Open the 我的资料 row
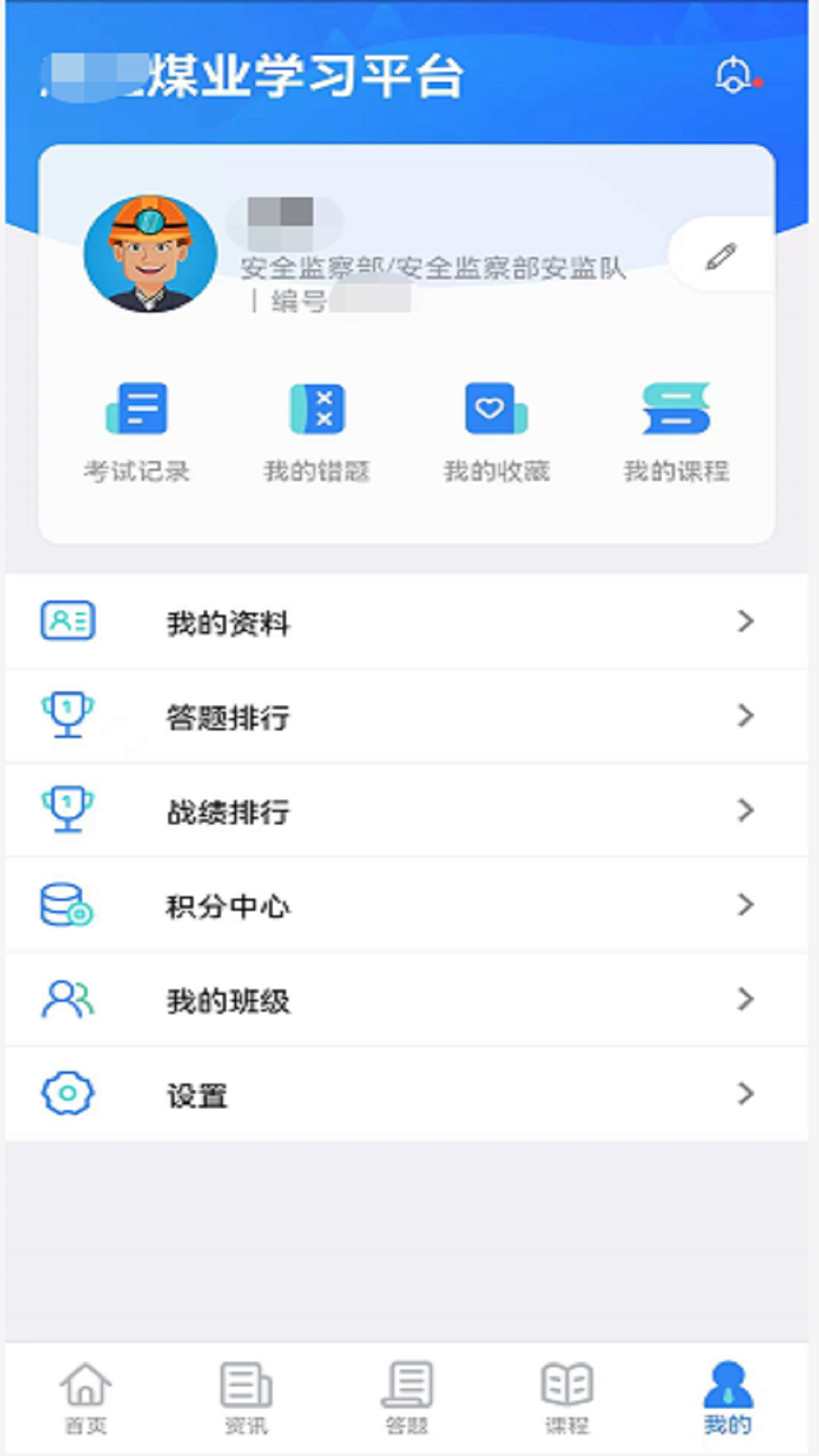Screen dimensions: 819x1456 [x=406, y=622]
